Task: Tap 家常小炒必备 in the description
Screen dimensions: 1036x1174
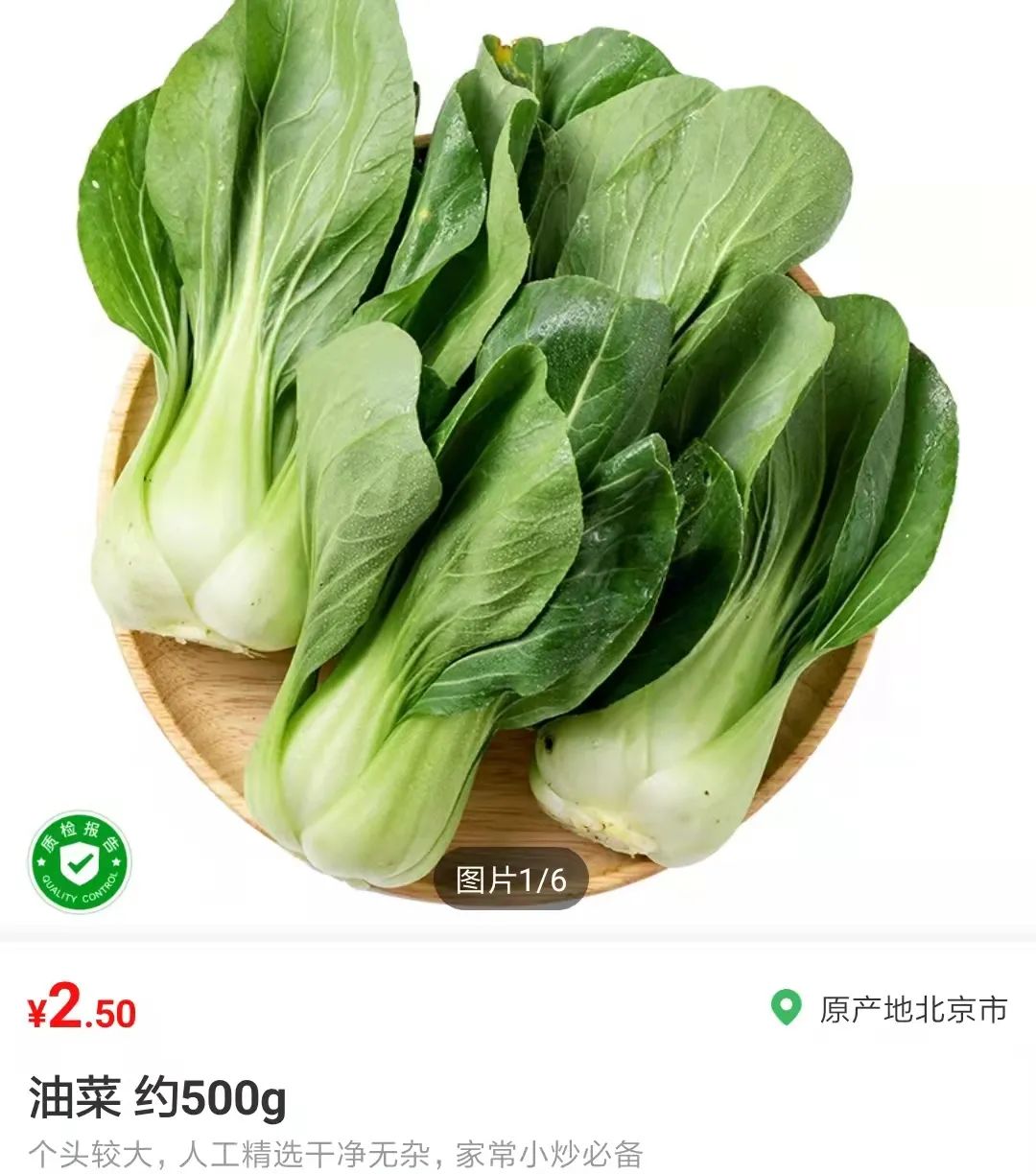Action: 556,1152
